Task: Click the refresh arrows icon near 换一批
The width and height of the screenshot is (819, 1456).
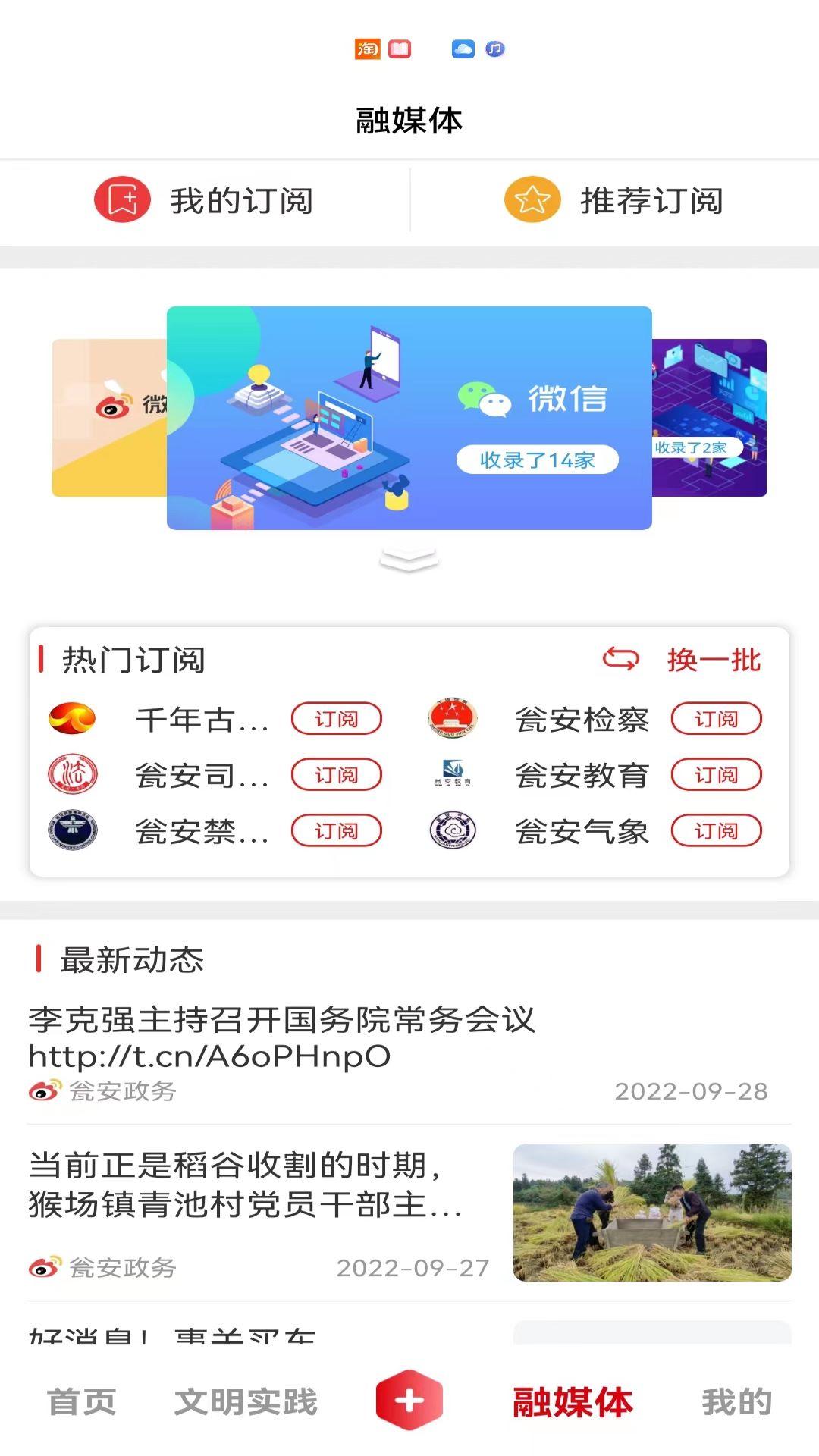Action: point(620,658)
